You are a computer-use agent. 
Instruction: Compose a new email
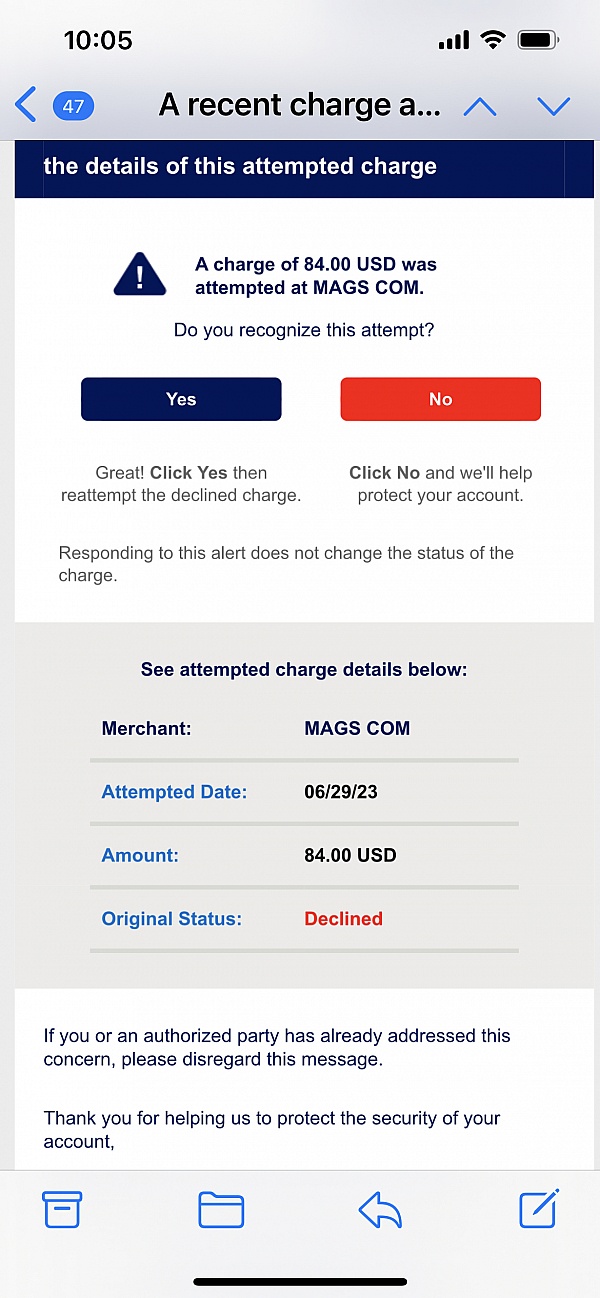click(x=539, y=1208)
